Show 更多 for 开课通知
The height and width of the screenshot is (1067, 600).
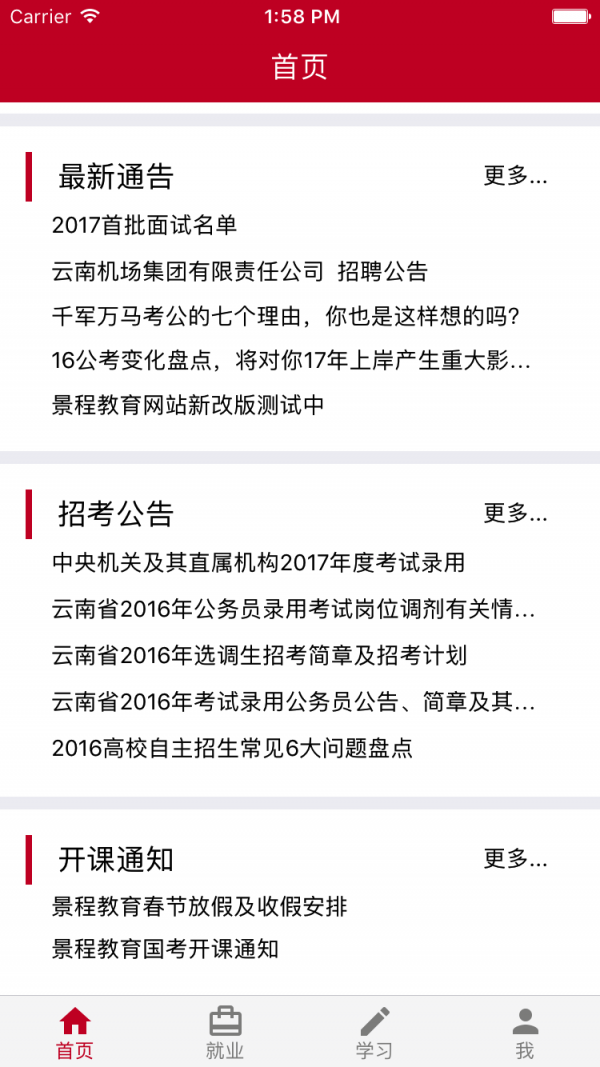[x=515, y=859]
